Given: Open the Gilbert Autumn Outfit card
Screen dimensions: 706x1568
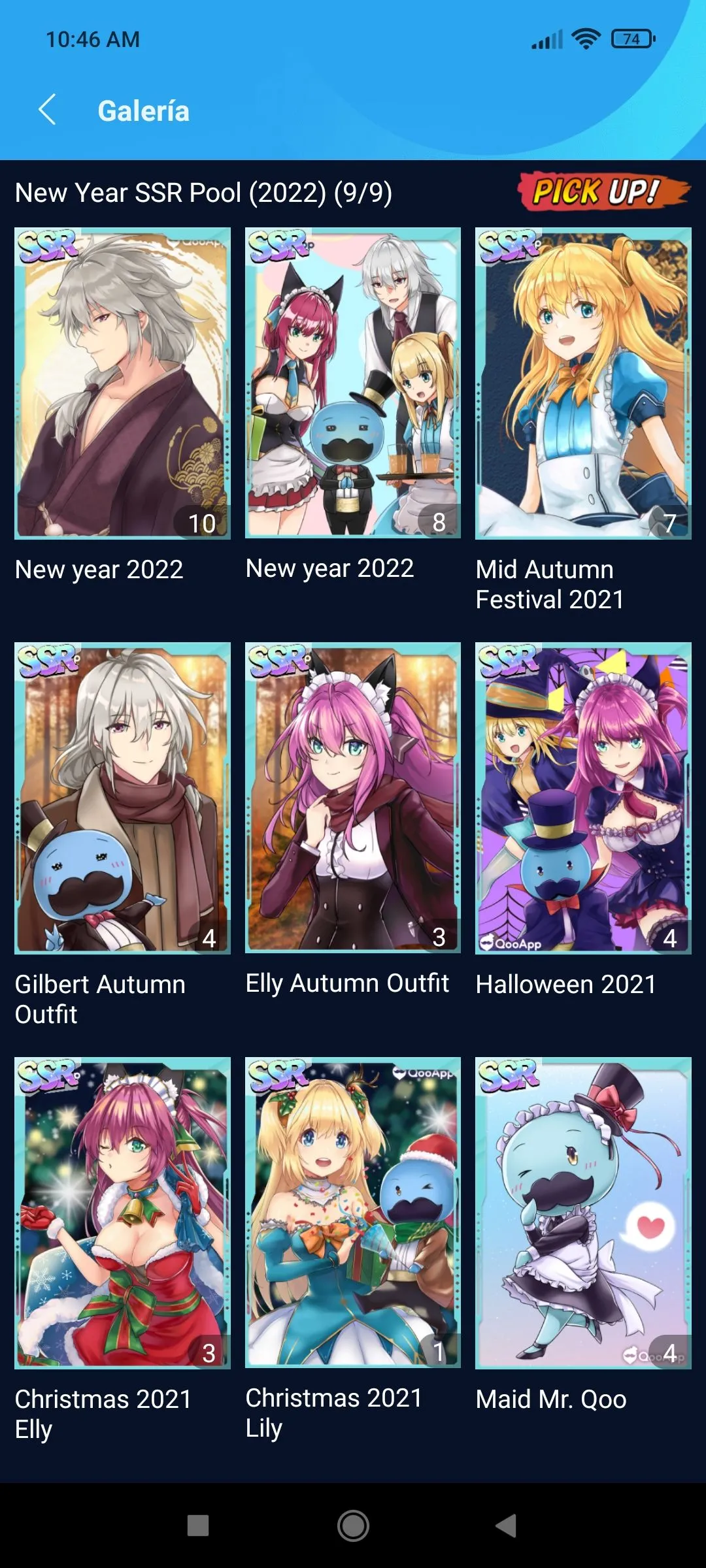Looking at the screenshot, I should 122,798.
